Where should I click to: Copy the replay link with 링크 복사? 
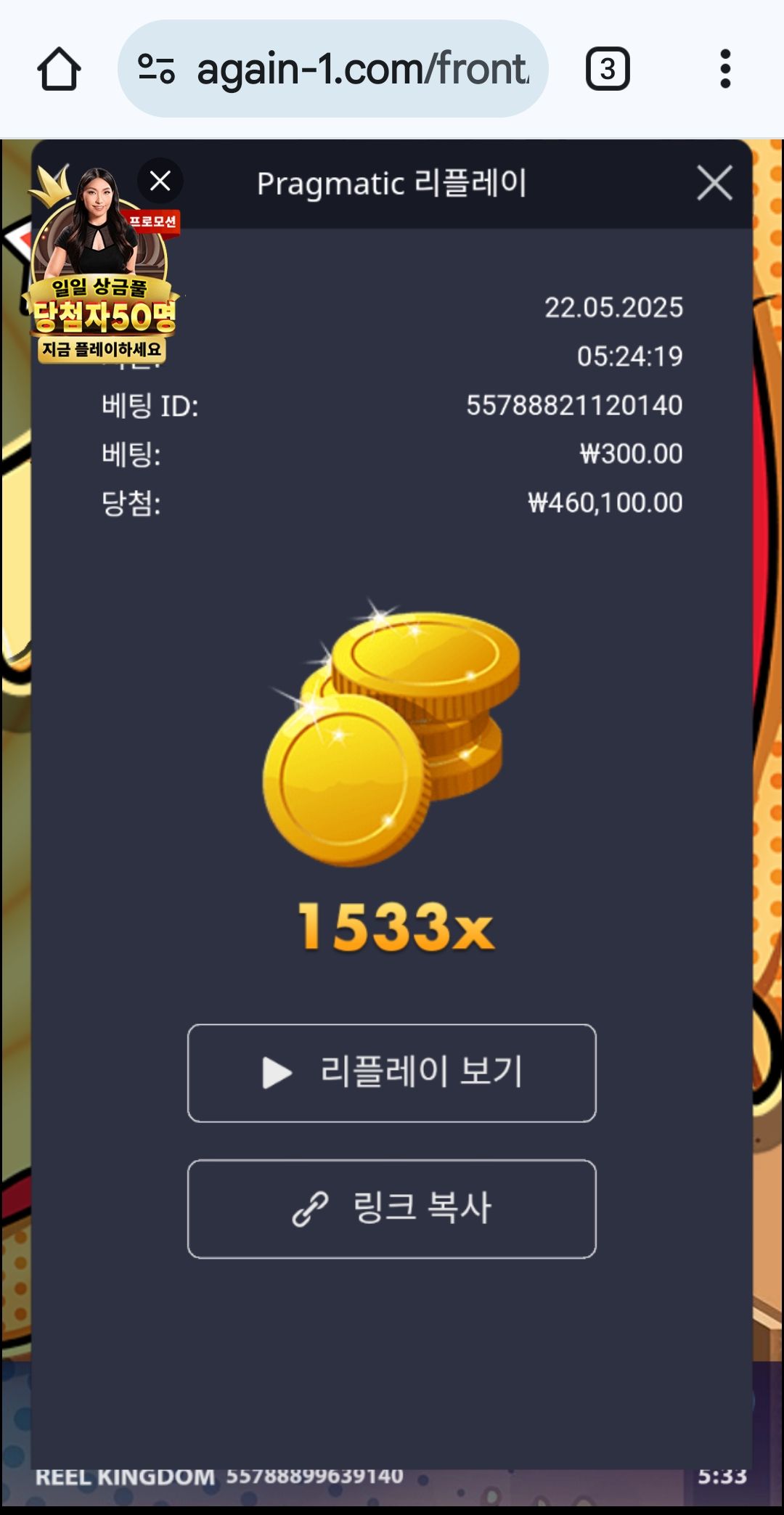[x=392, y=1209]
